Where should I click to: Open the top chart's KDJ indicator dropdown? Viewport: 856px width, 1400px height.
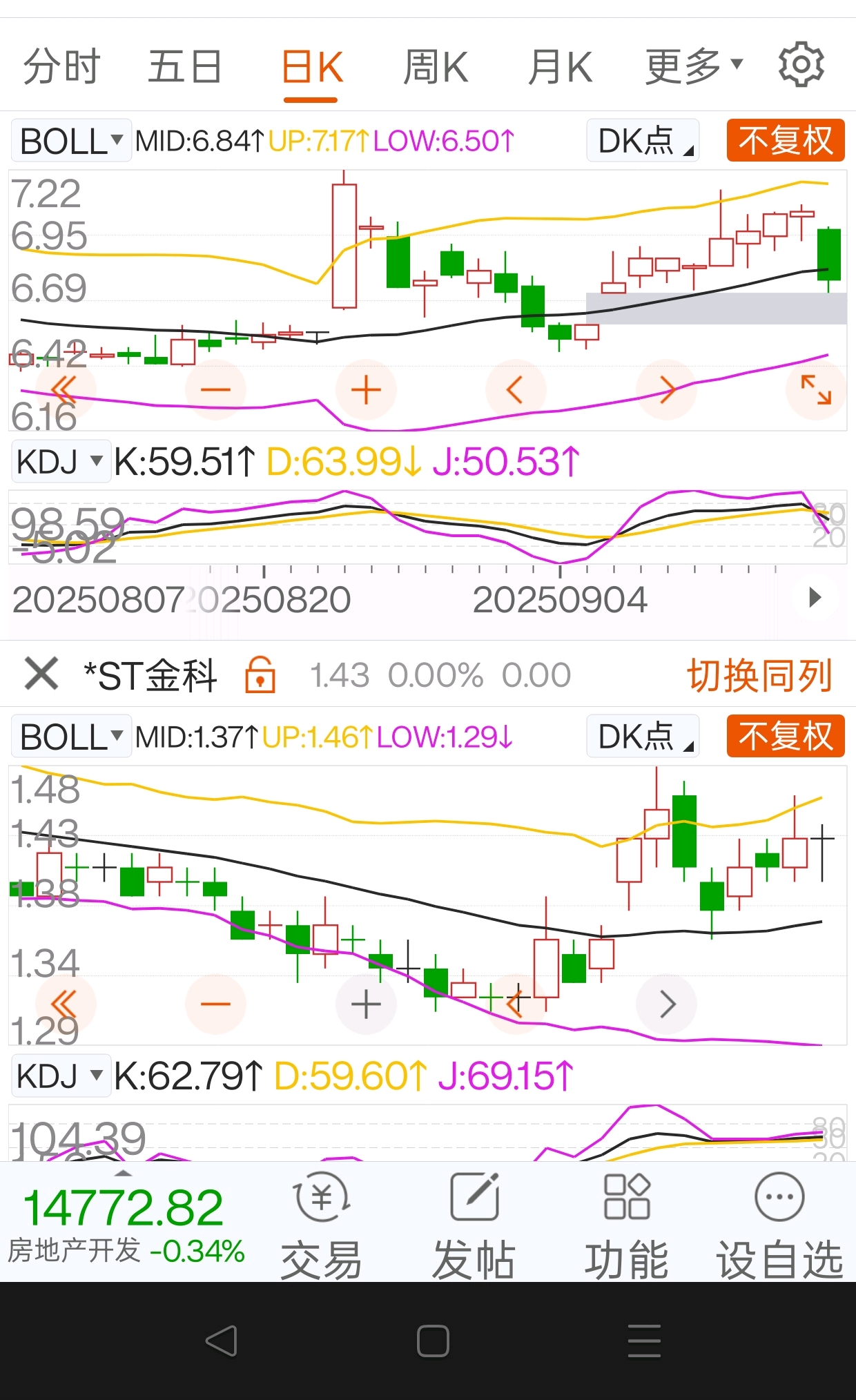pyautogui.click(x=61, y=461)
